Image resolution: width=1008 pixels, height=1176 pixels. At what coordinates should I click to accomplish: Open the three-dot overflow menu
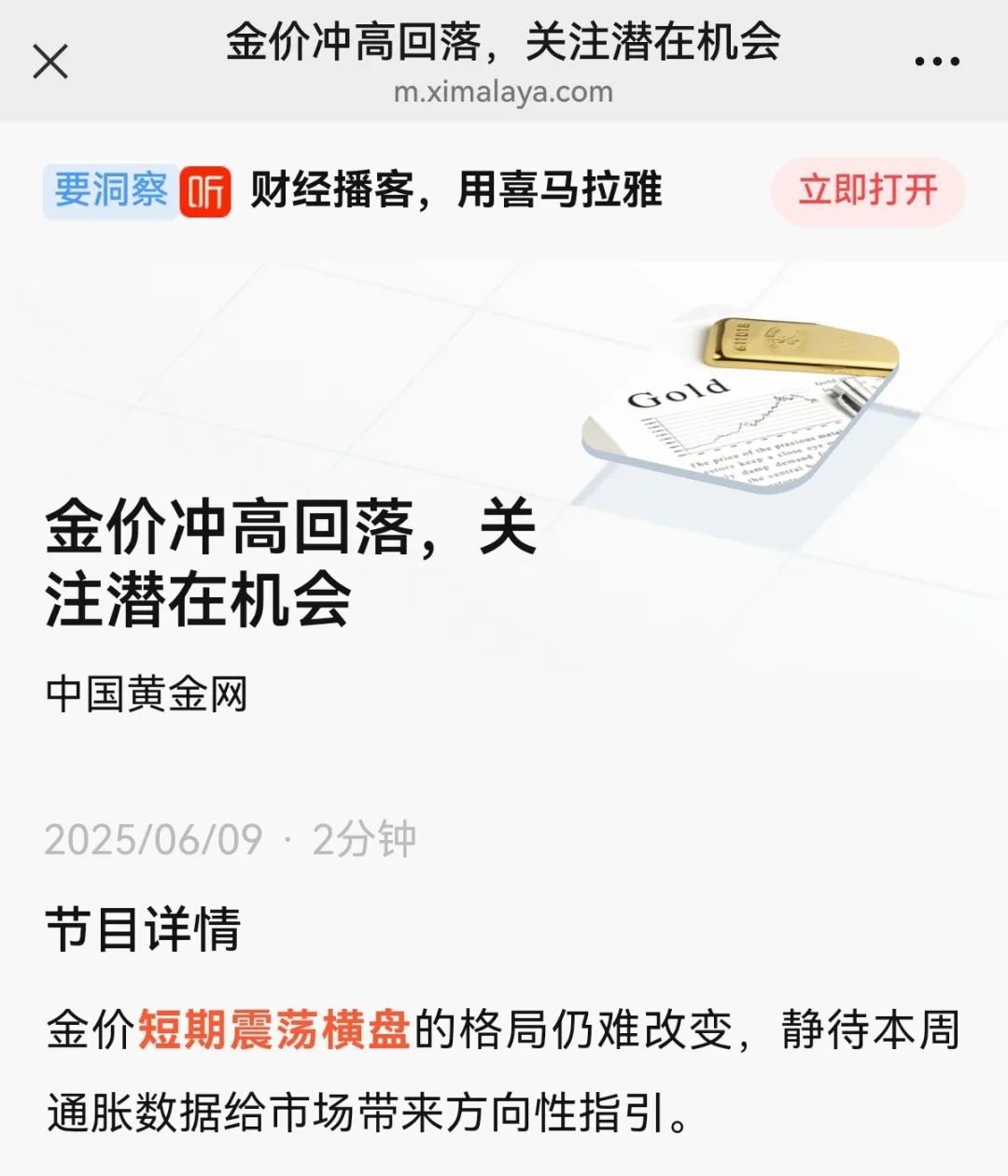click(936, 63)
